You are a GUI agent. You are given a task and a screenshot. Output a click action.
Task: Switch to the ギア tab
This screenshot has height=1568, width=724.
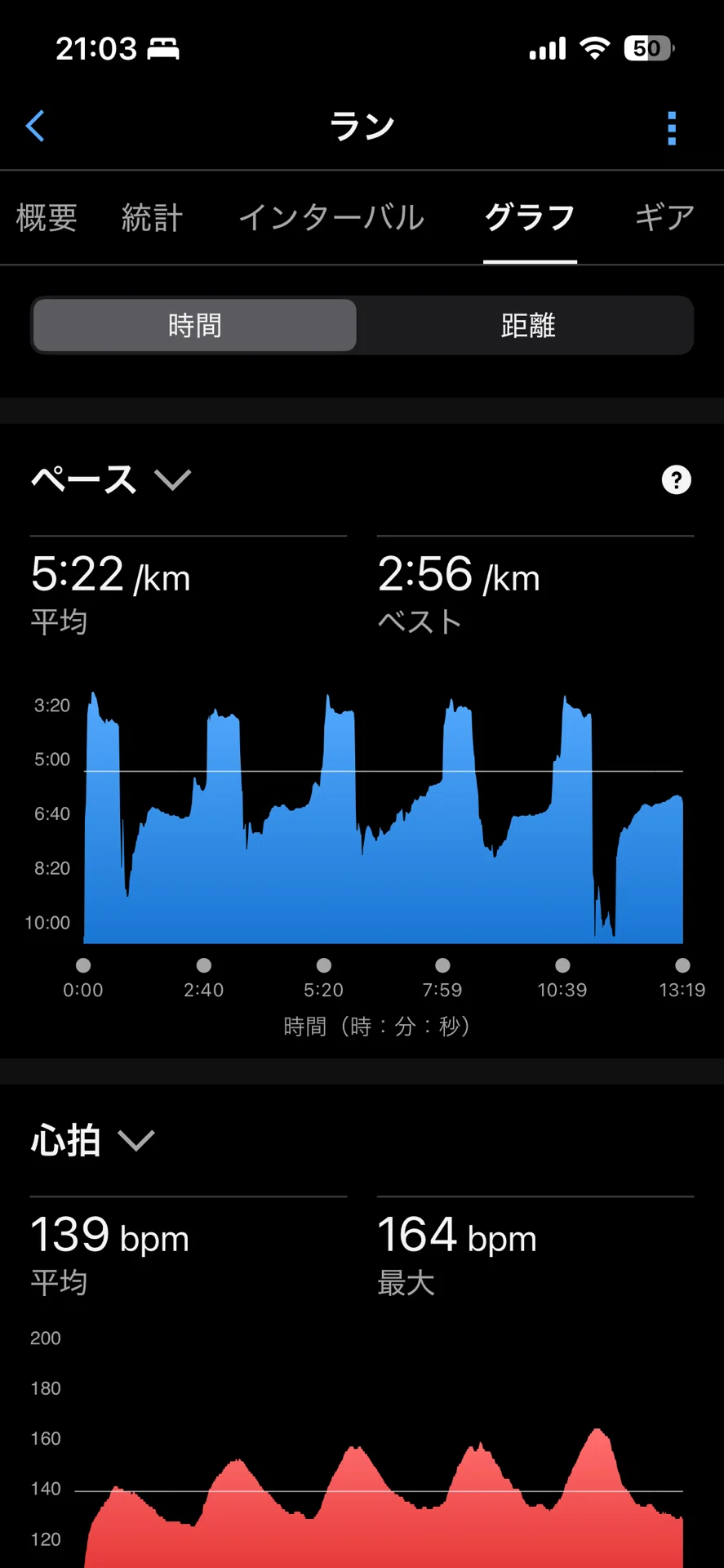[664, 218]
